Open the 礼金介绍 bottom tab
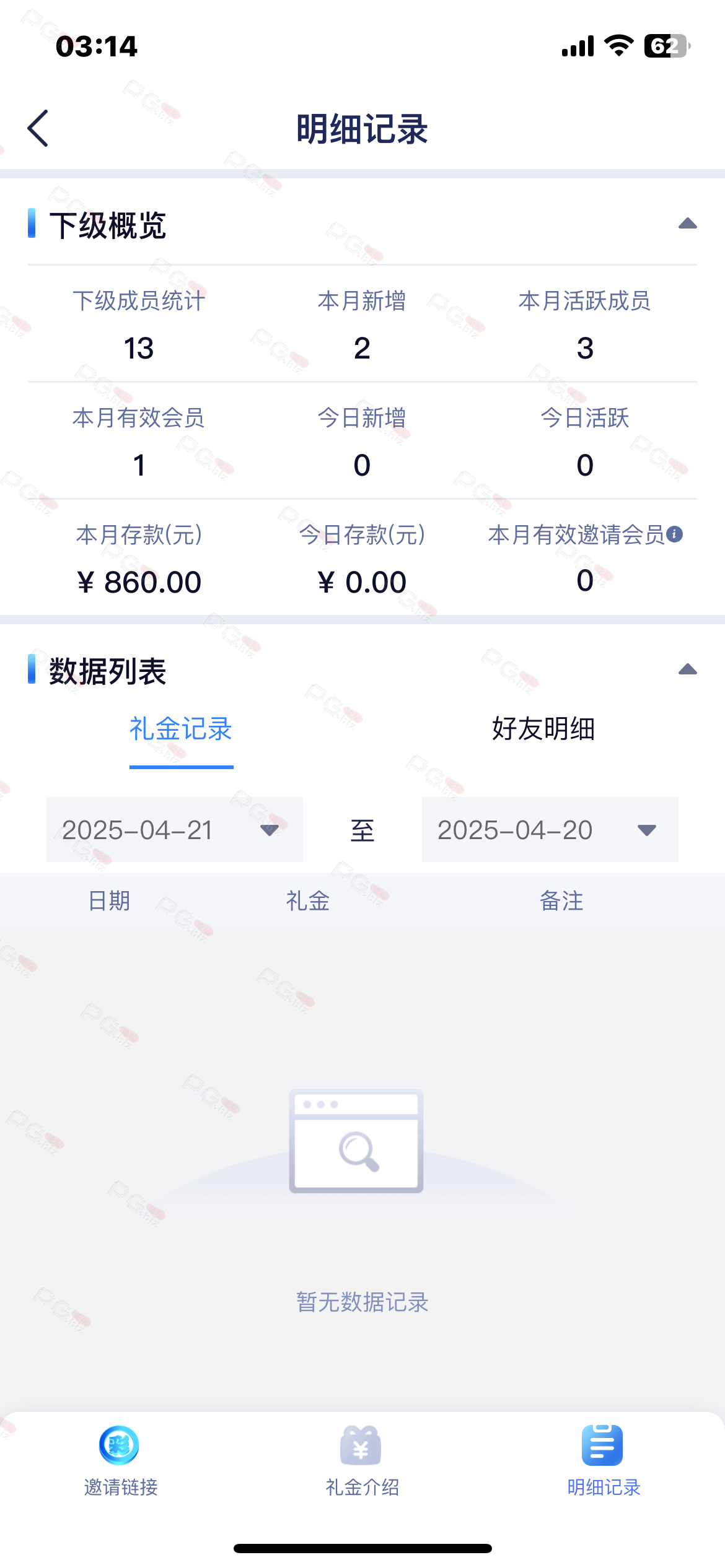Screen dimensions: 725x1568 click(x=362, y=1461)
